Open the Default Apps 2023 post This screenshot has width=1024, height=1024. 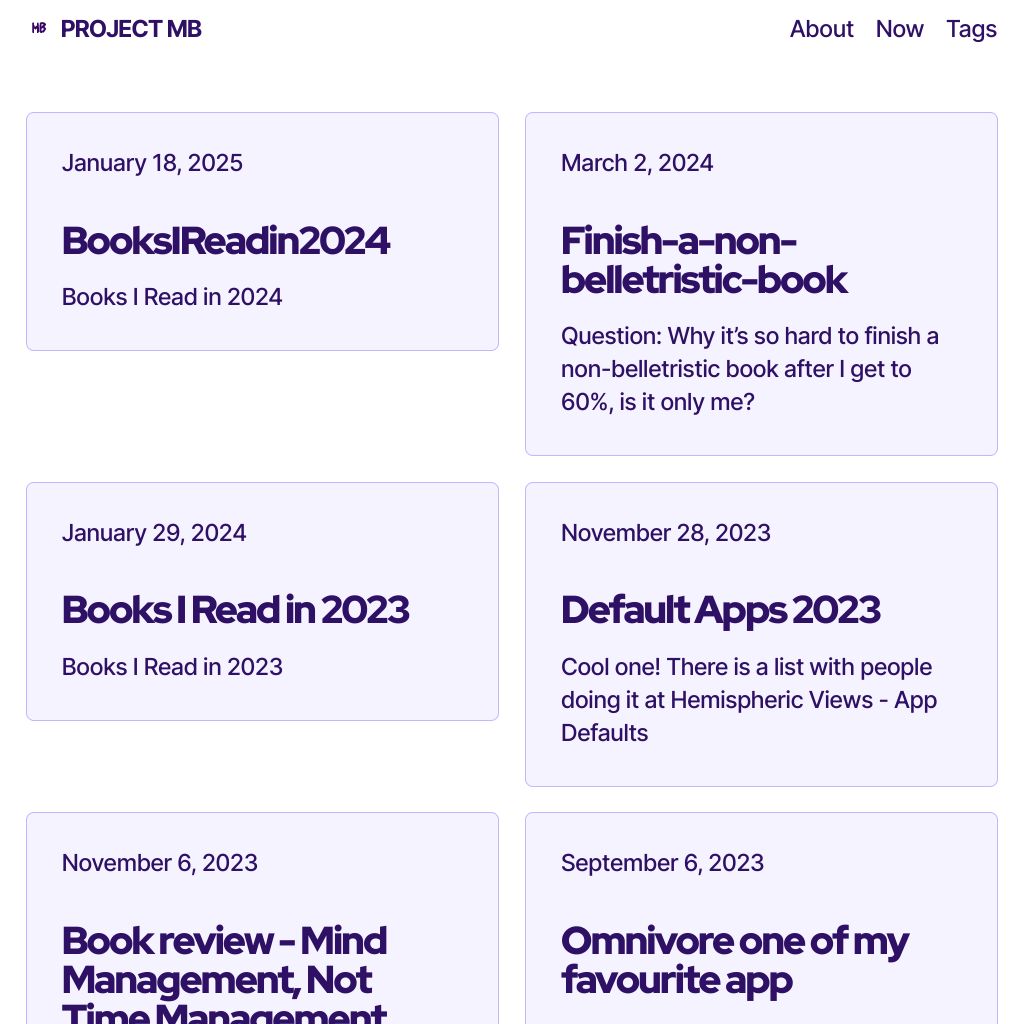pos(720,610)
